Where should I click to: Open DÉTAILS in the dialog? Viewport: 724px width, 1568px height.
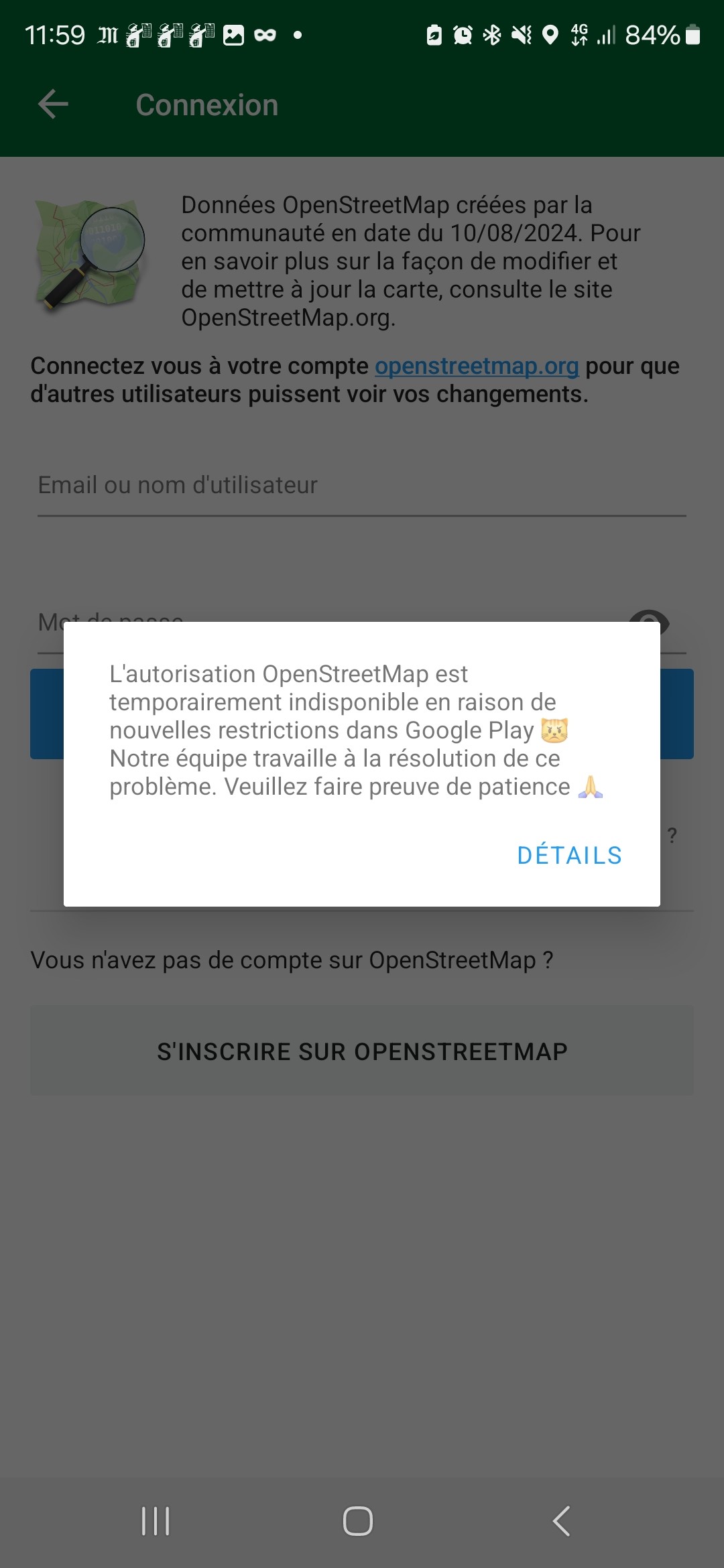point(569,856)
